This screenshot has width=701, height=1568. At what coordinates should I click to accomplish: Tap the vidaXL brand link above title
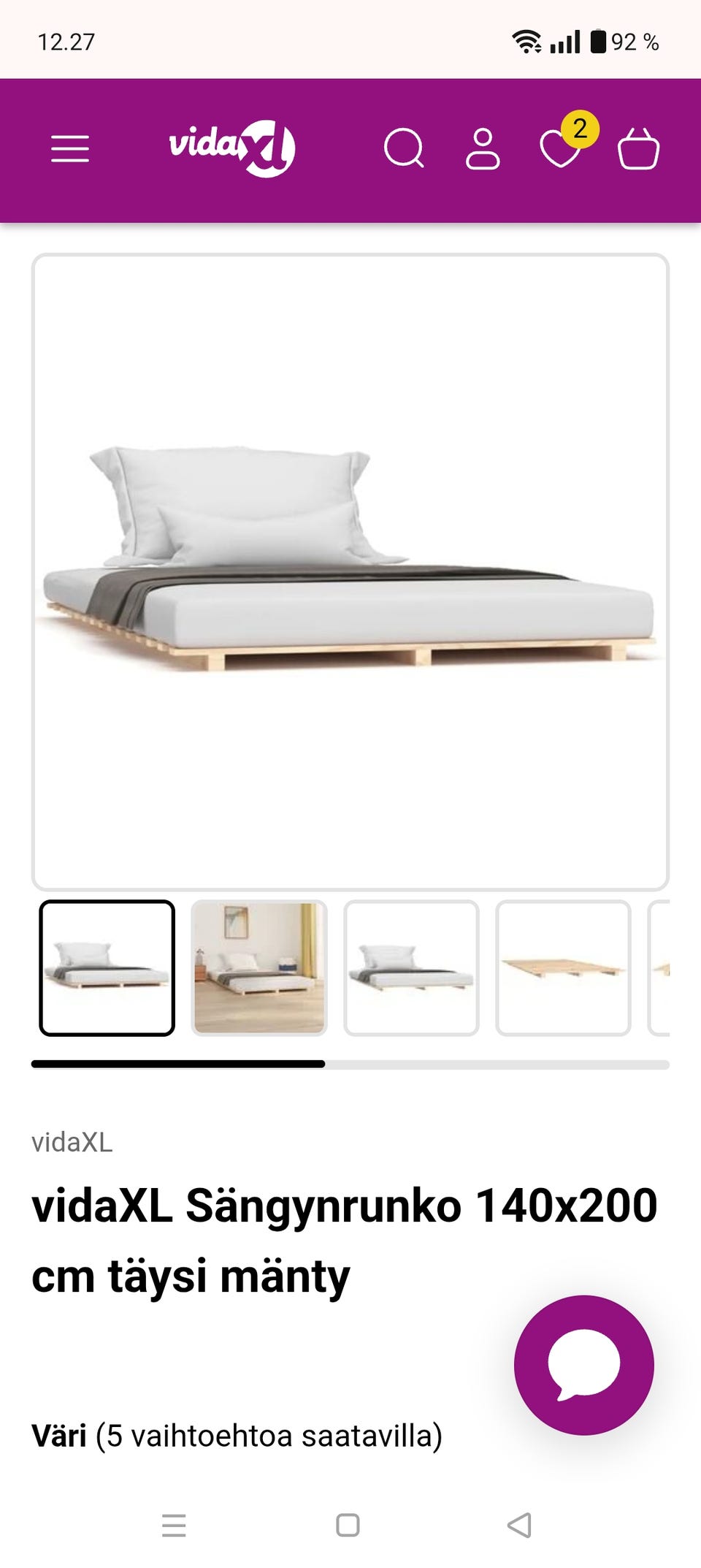(x=72, y=1142)
